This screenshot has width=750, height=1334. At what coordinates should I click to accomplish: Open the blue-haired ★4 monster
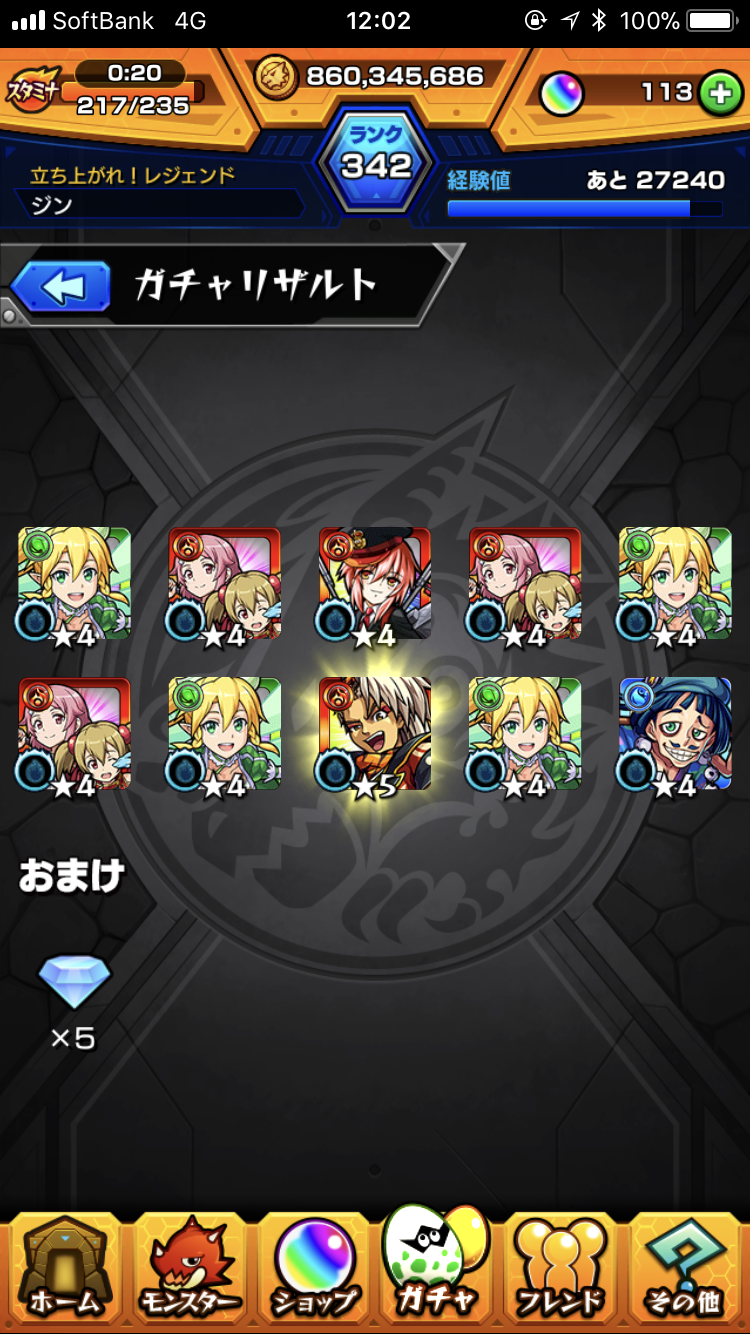point(675,734)
